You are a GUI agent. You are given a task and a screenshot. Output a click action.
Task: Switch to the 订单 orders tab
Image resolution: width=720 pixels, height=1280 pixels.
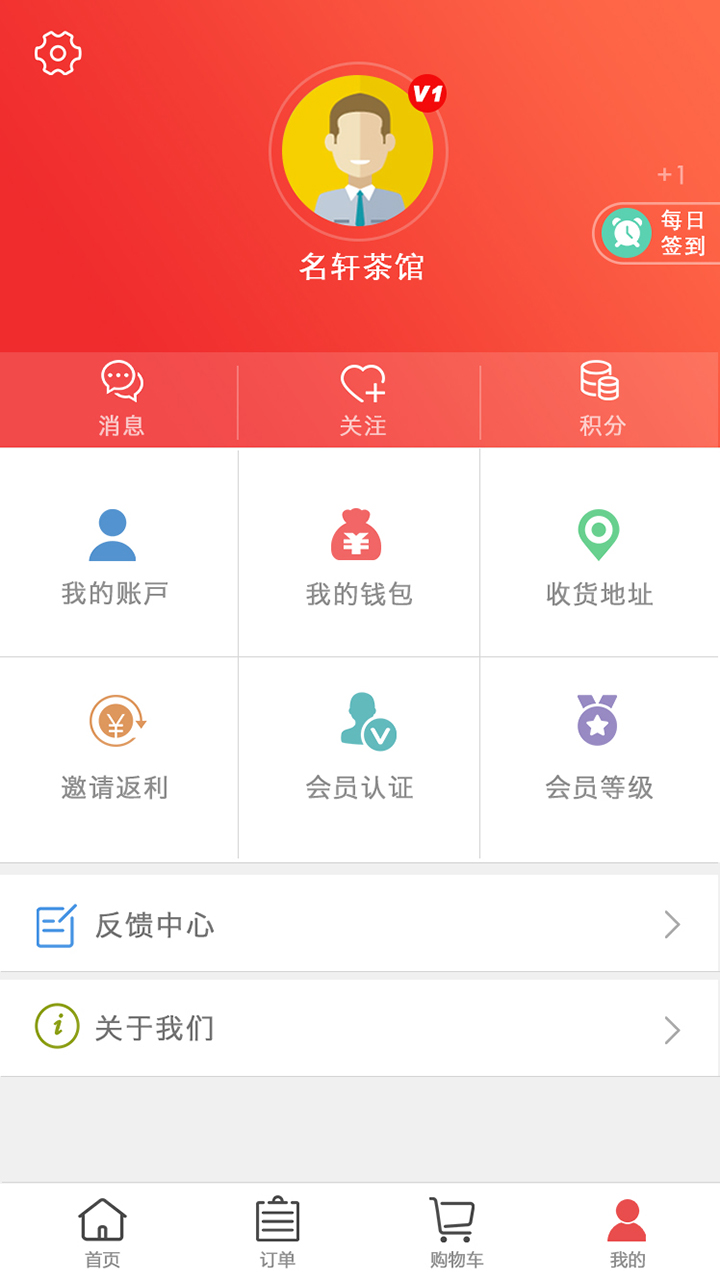[x=278, y=1232]
